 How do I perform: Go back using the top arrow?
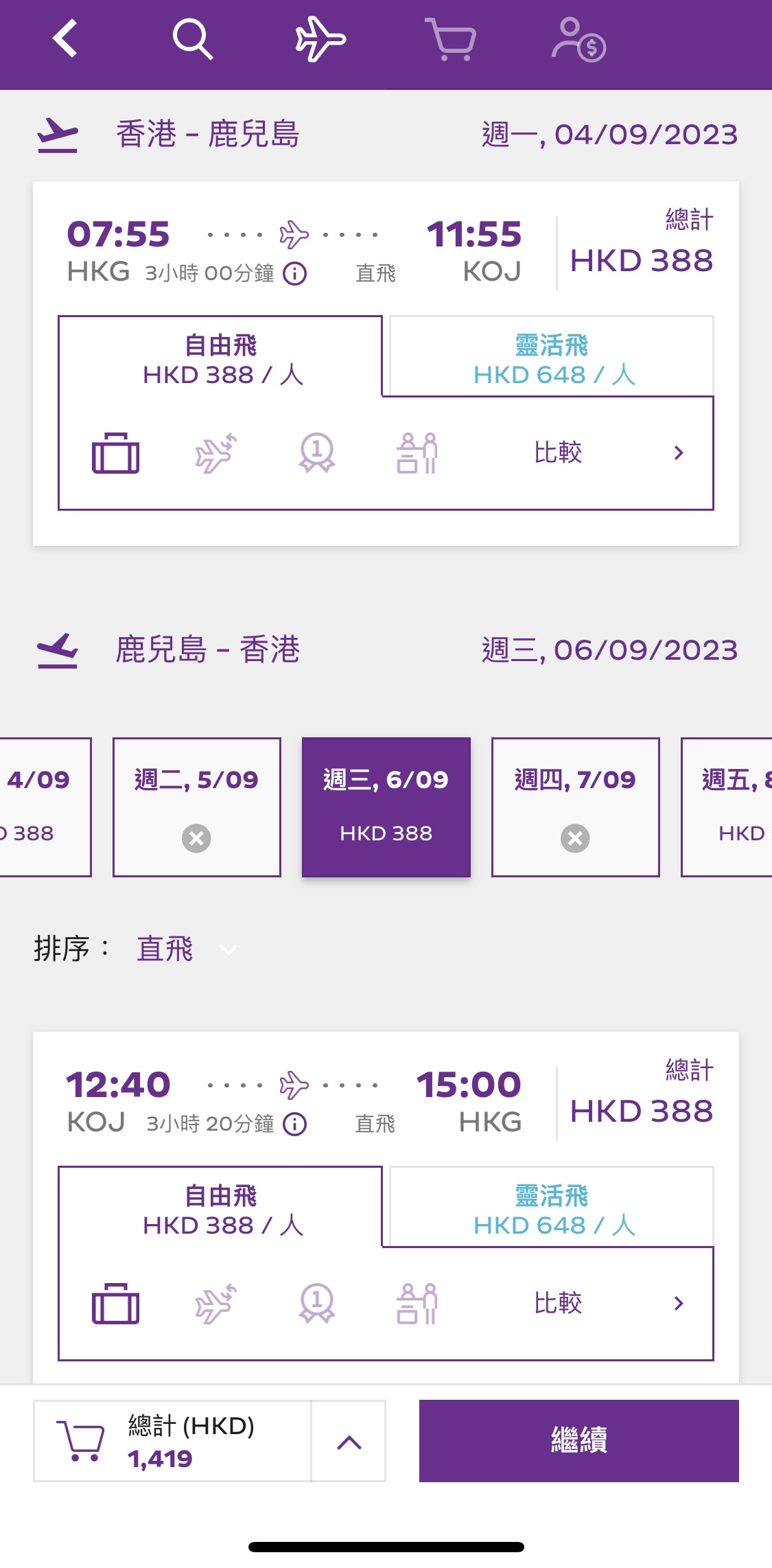(65, 39)
